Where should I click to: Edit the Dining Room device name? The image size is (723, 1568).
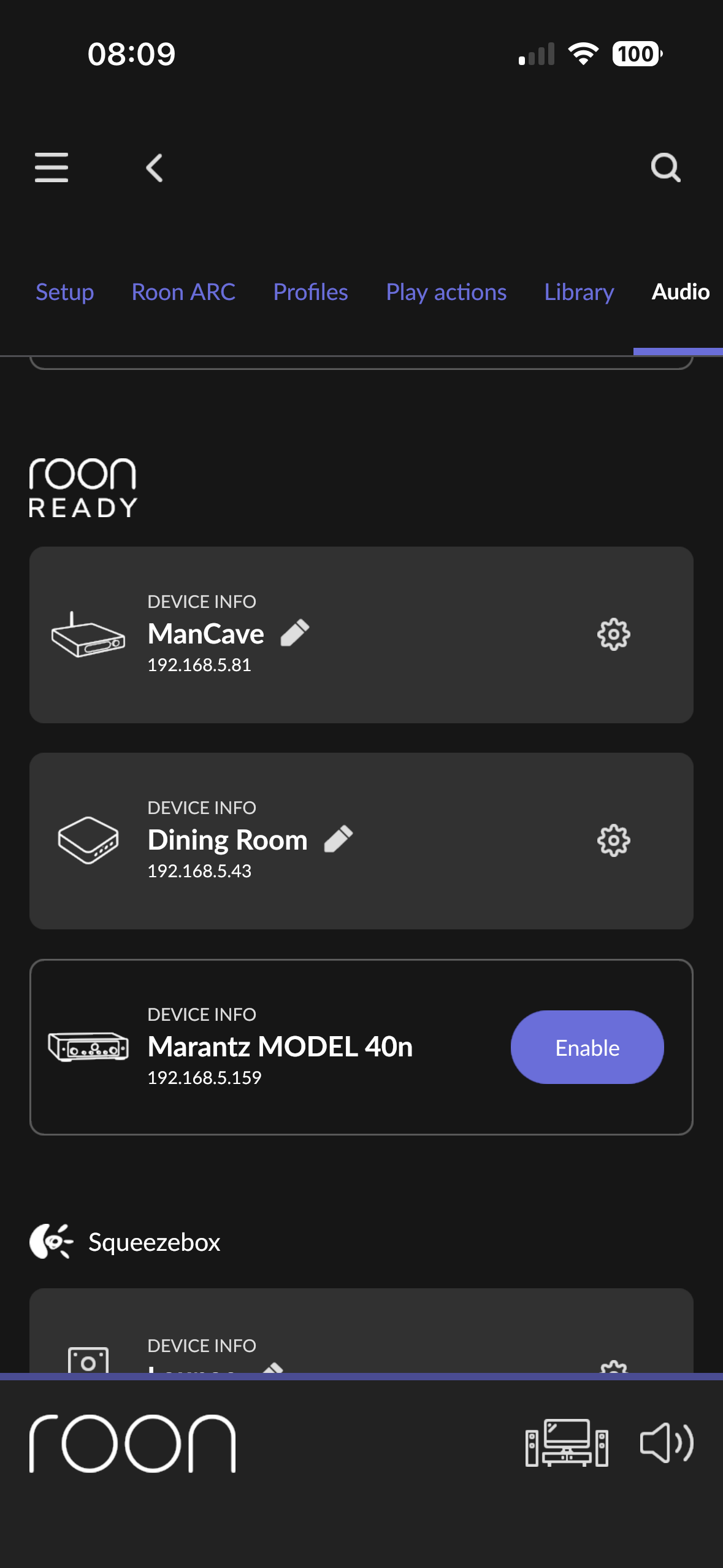(339, 839)
